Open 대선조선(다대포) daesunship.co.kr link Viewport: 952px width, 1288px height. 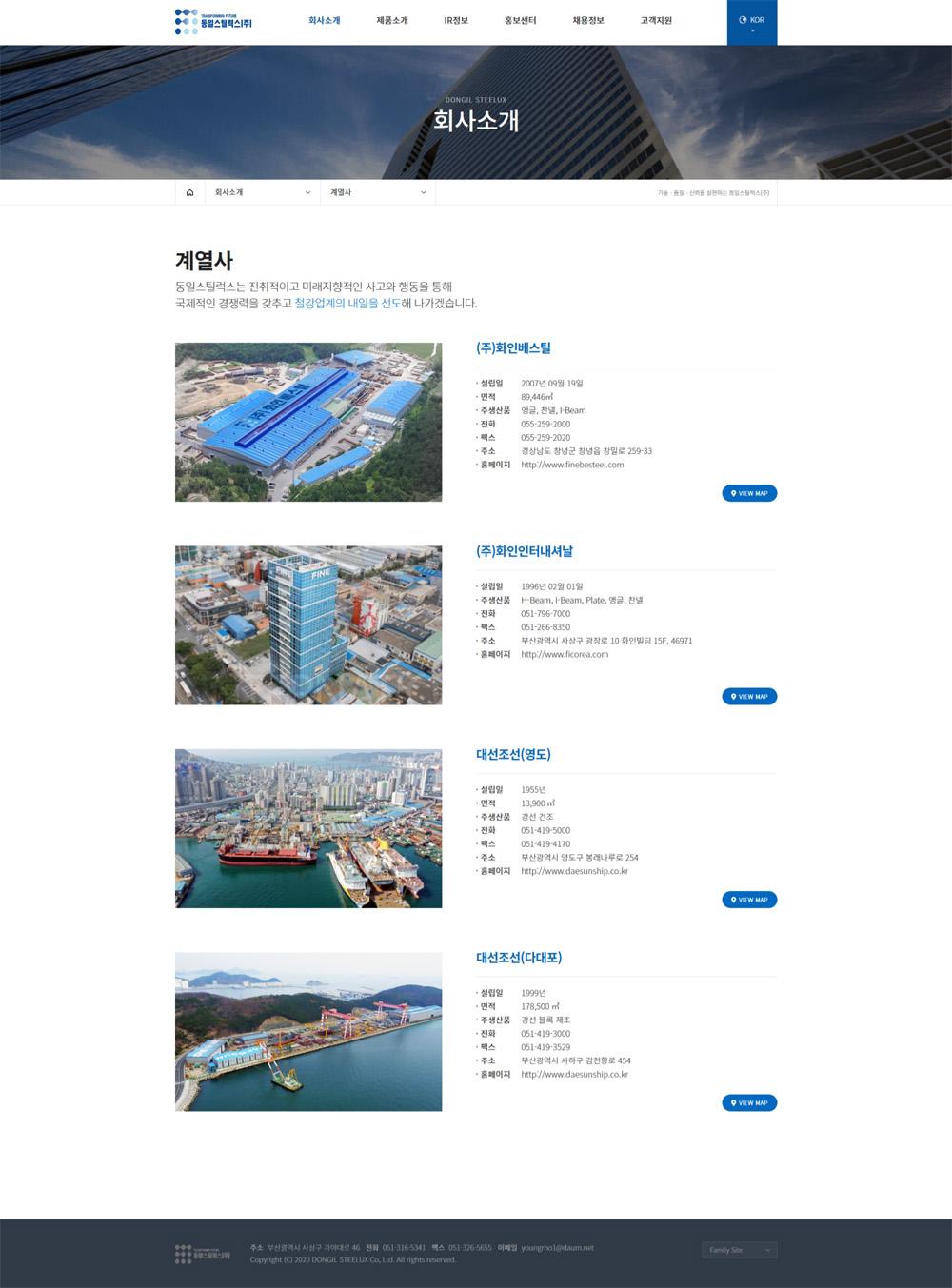(574, 1074)
